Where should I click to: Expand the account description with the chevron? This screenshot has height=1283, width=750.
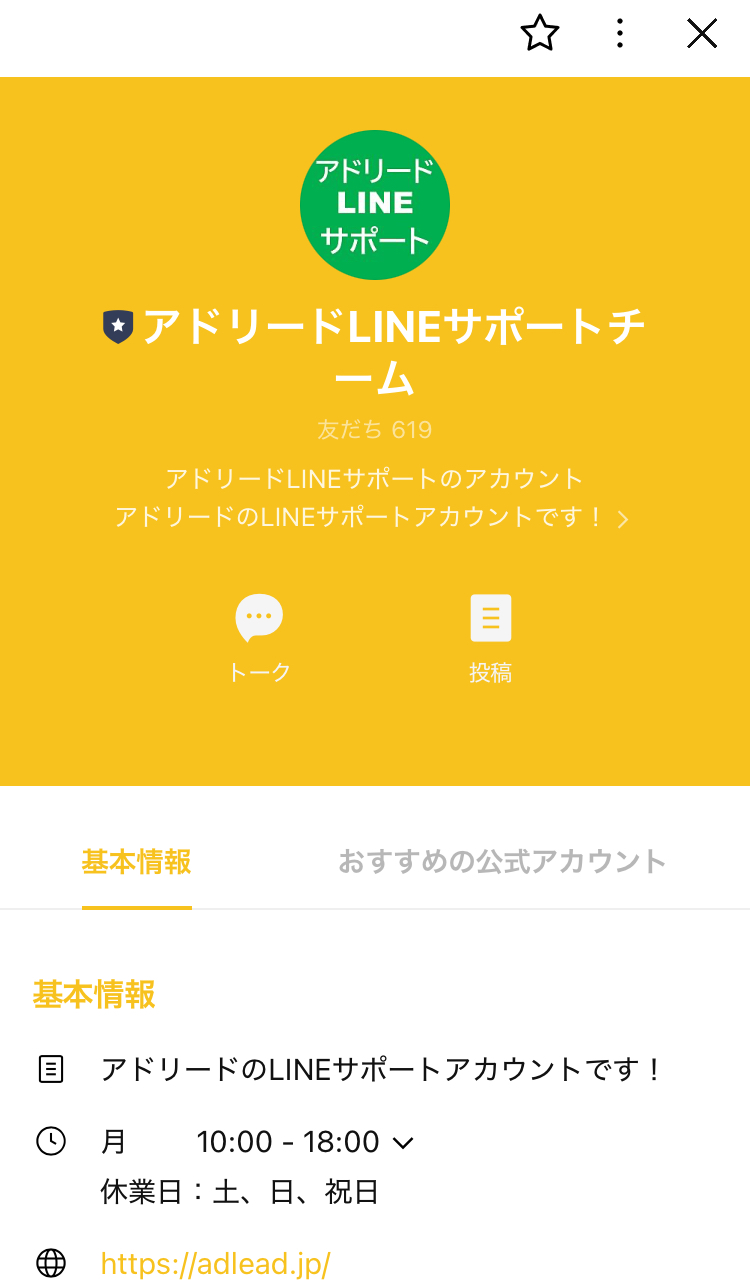click(623, 520)
